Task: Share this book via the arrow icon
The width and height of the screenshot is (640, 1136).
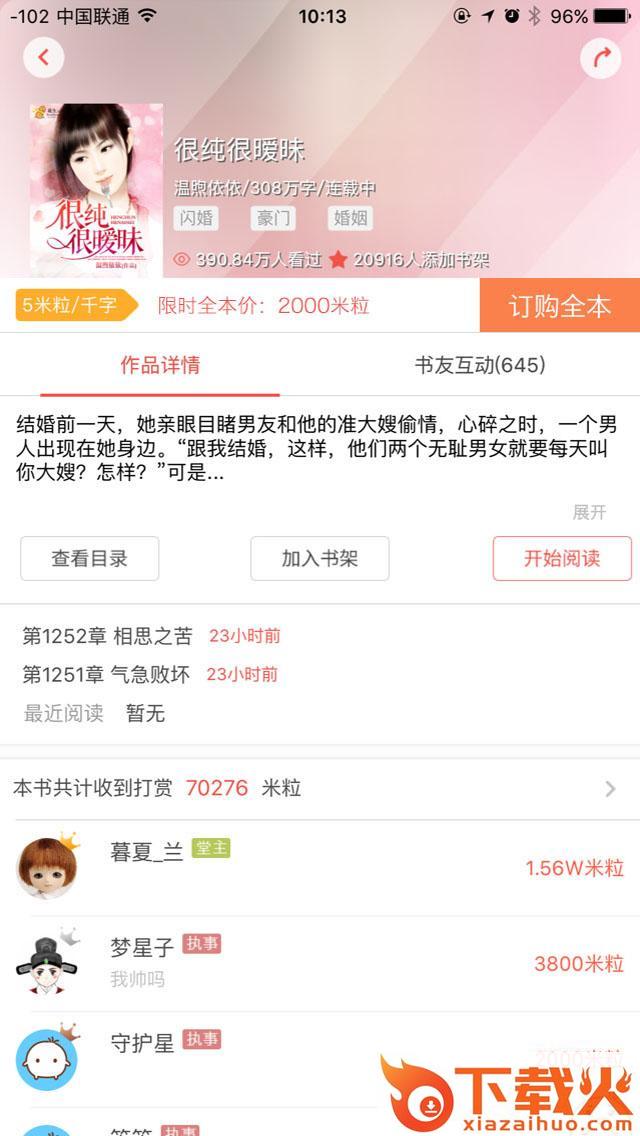Action: coord(600,58)
